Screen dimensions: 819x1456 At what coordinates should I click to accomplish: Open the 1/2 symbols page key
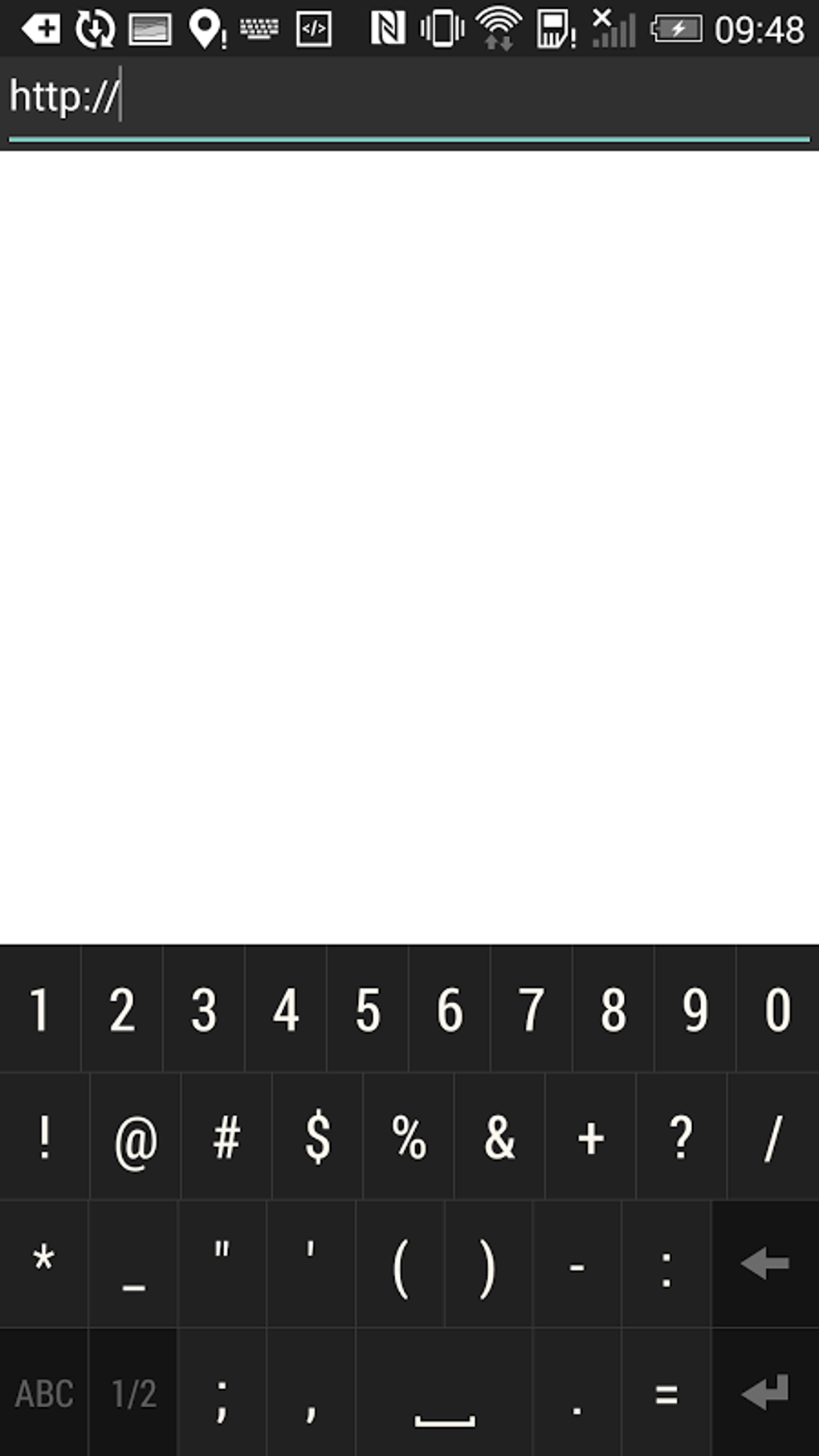(x=133, y=1393)
